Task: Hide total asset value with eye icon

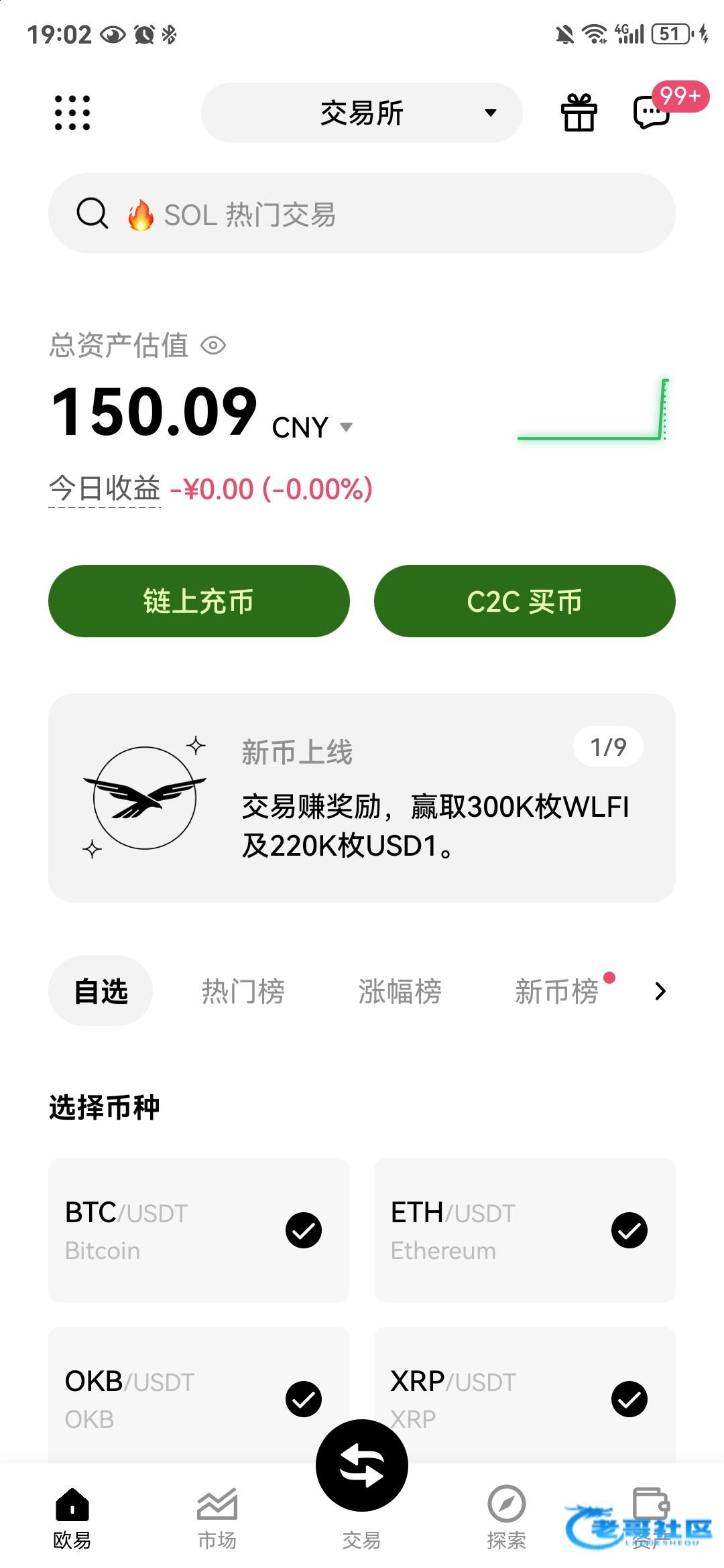Action: [213, 346]
